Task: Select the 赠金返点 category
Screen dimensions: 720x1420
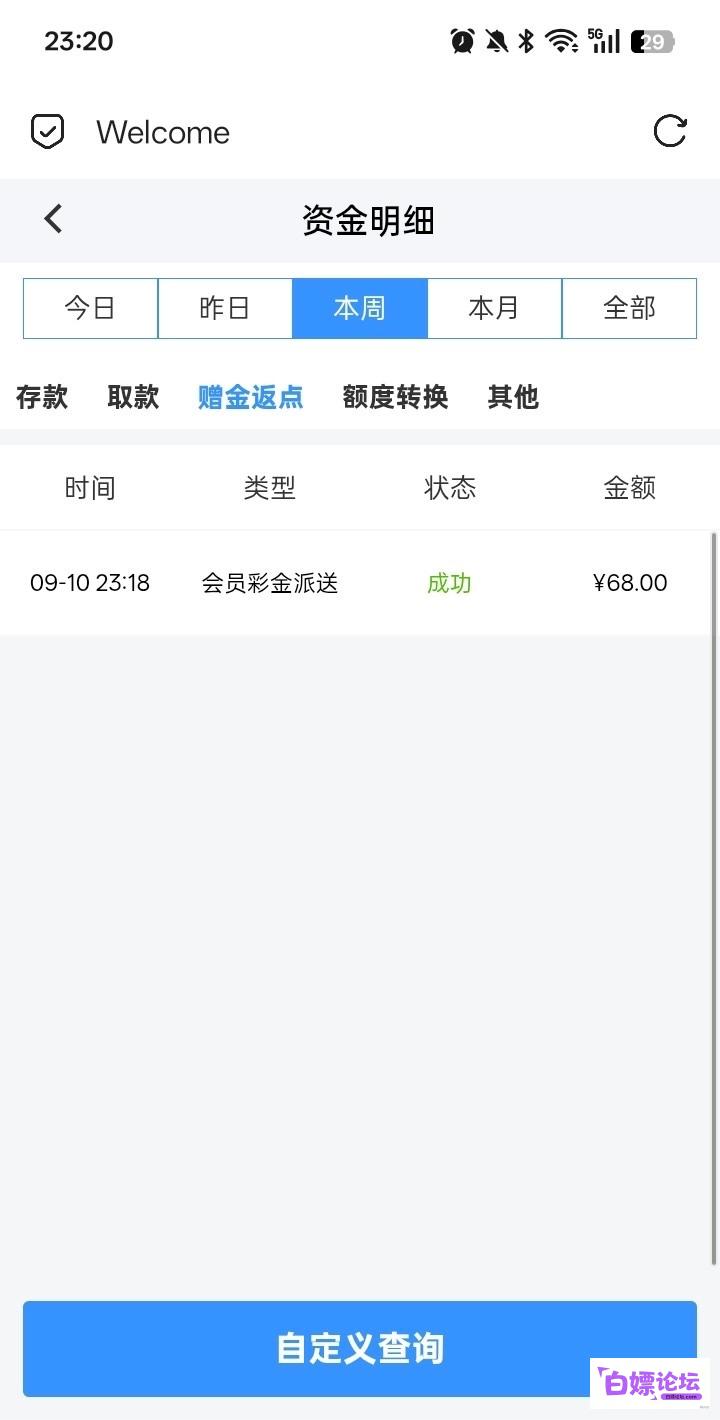Action: pos(251,397)
